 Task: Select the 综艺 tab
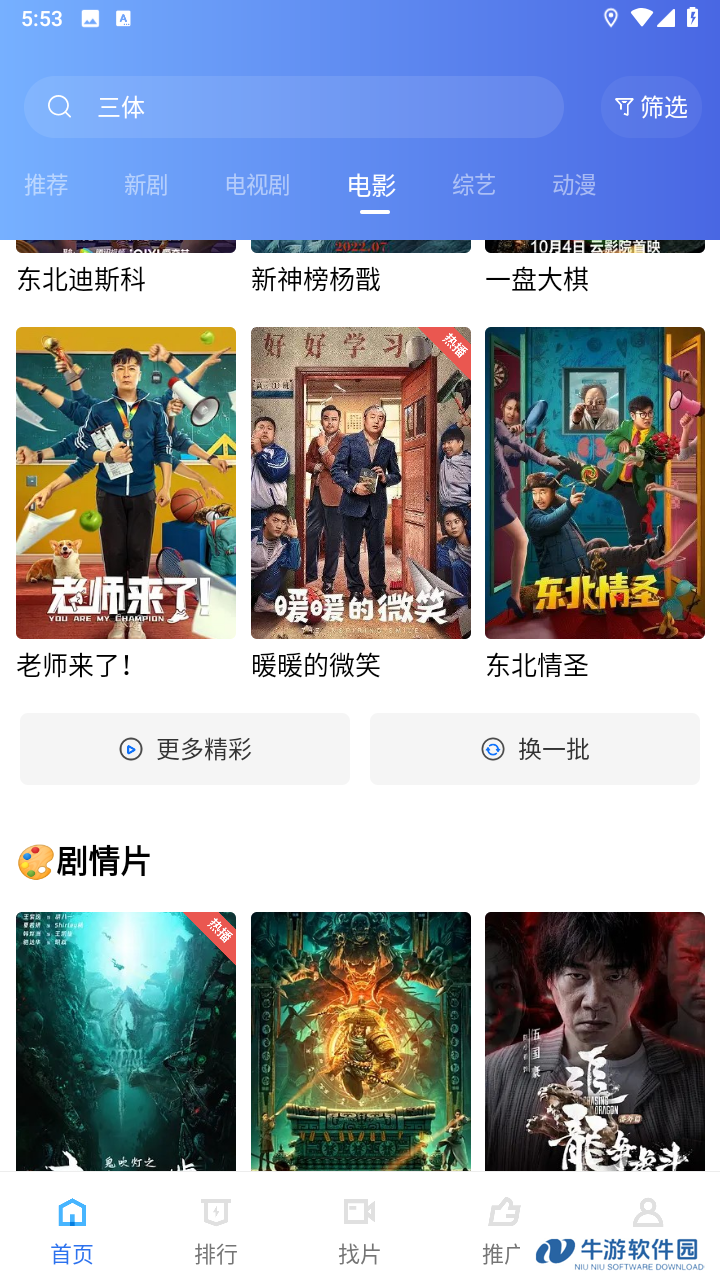click(x=474, y=185)
